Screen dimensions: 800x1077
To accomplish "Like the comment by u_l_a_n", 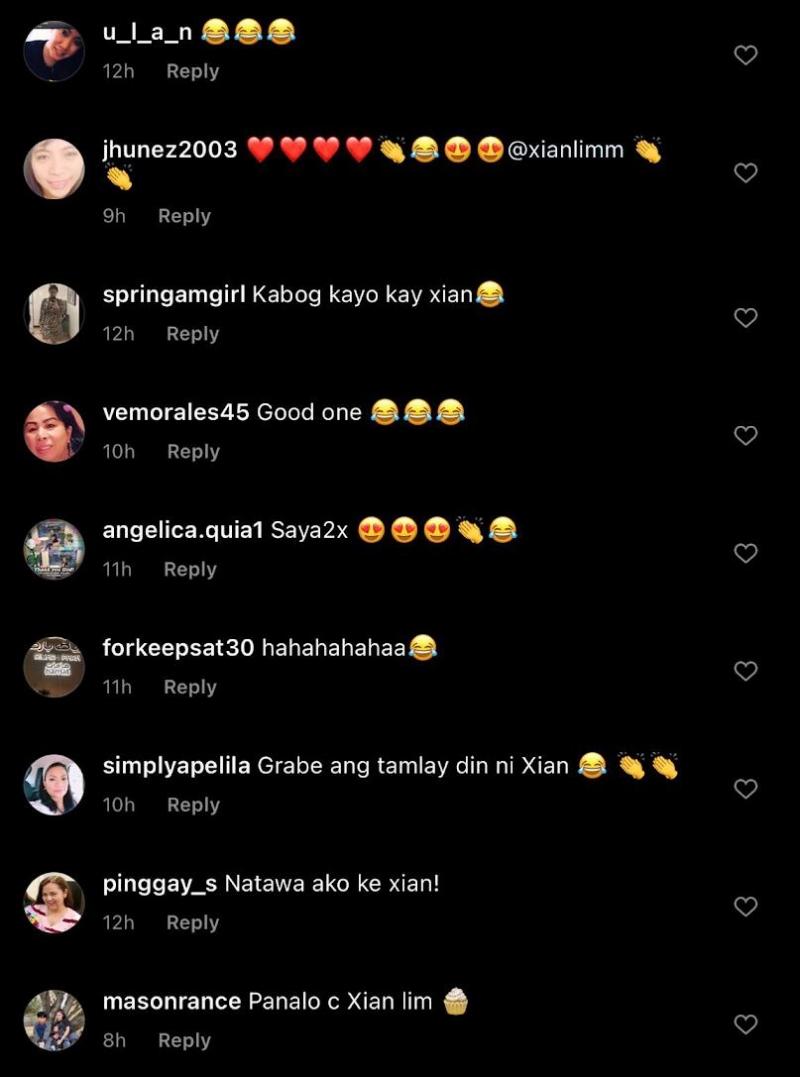I will tap(746, 55).
